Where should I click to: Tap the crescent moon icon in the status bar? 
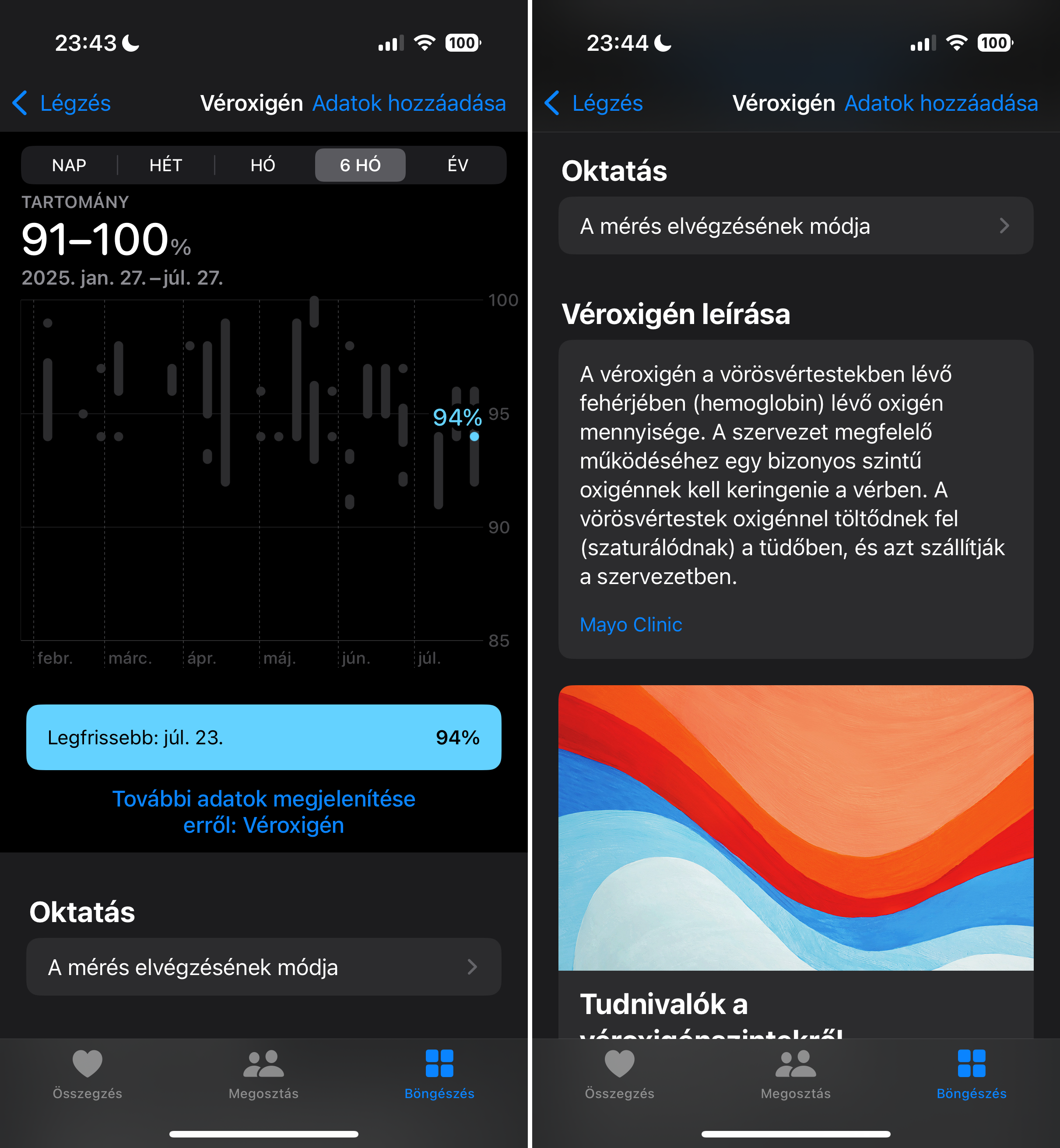(x=131, y=43)
